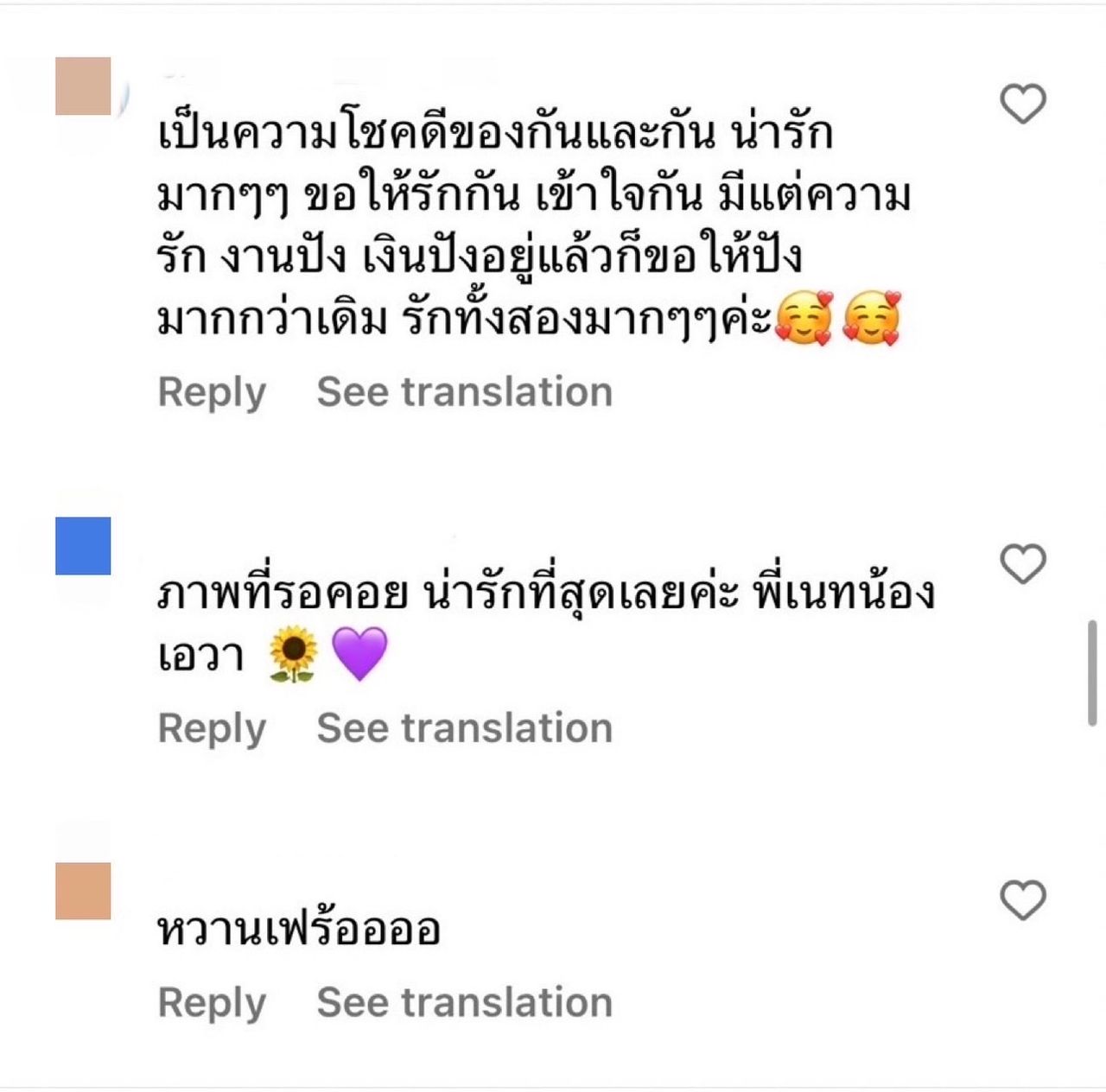
Task: Reply to the comment starting with เป็นความโชคดี
Action: 212,392
